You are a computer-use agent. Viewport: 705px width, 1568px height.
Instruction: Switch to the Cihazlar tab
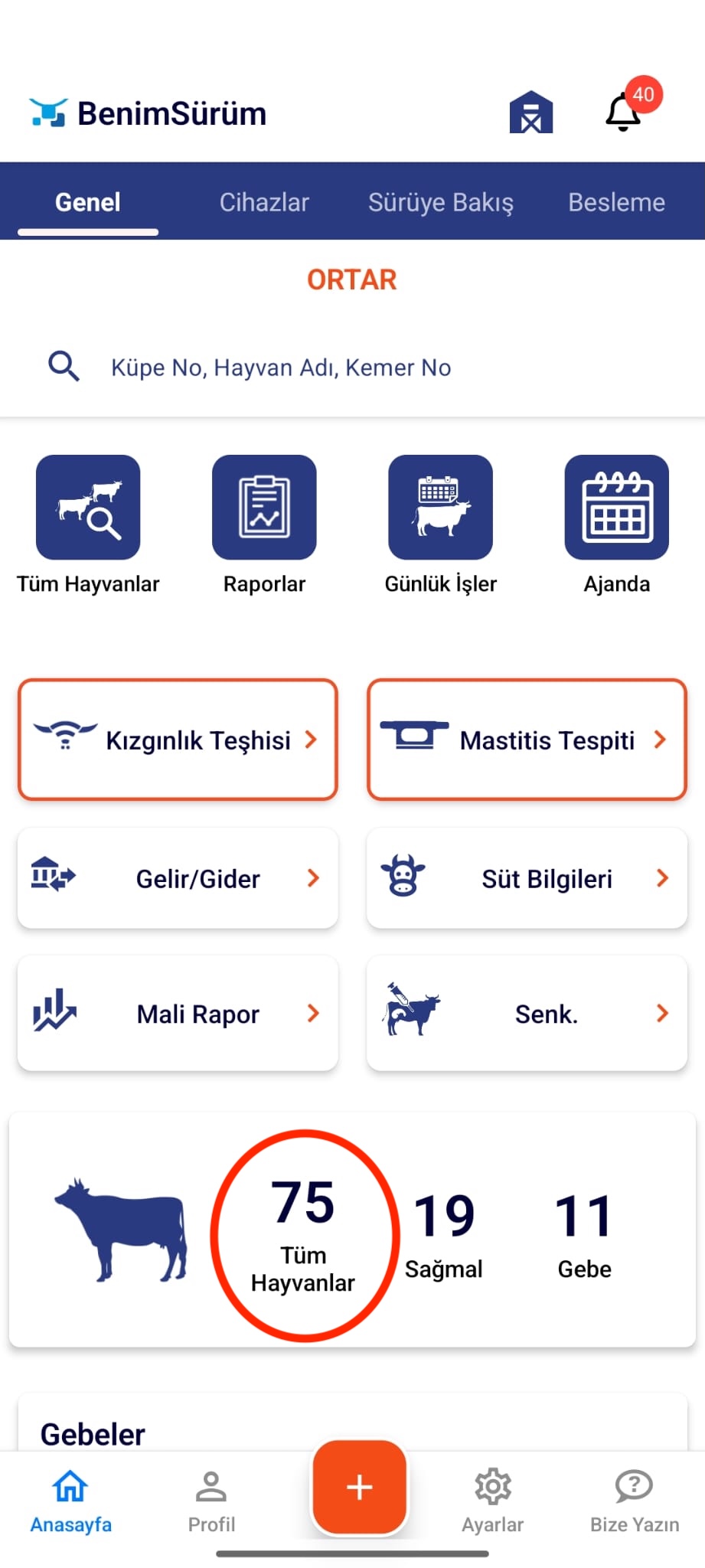click(x=264, y=202)
